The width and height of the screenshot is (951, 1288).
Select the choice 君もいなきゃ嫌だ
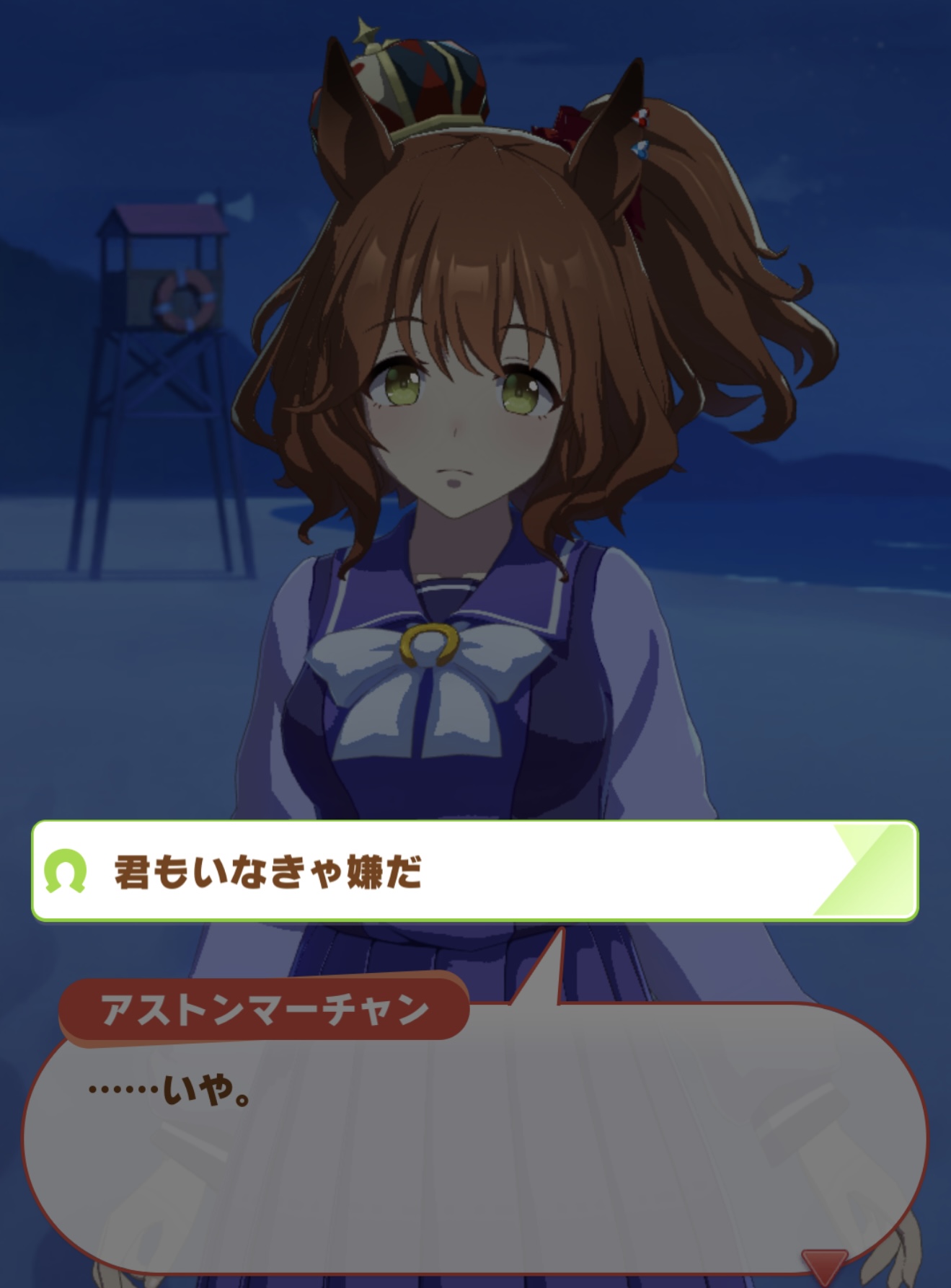474,871
